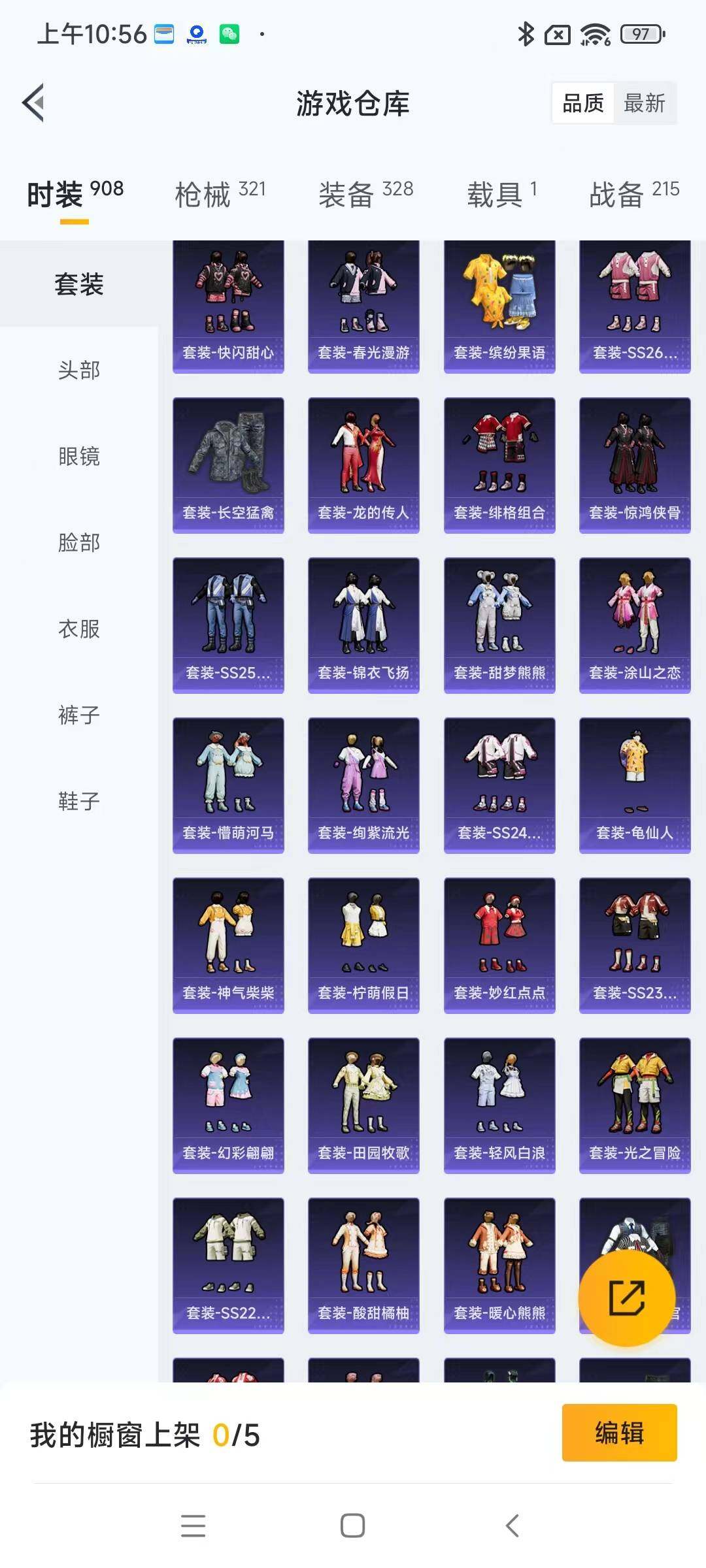Switch to the 枪械 tab
This screenshot has height=1568, width=706.
coord(220,194)
